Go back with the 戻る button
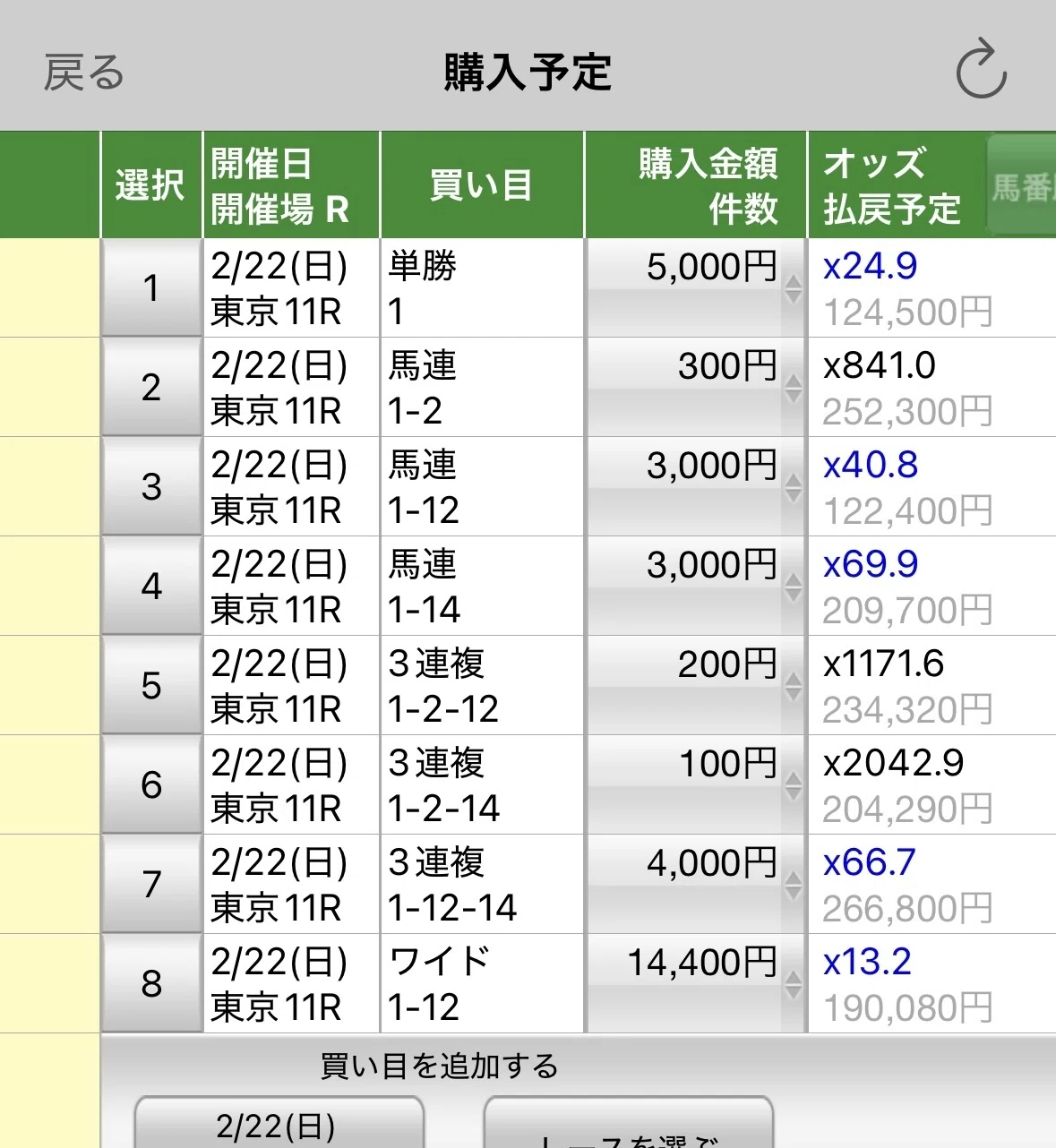1056x1148 pixels. click(84, 73)
